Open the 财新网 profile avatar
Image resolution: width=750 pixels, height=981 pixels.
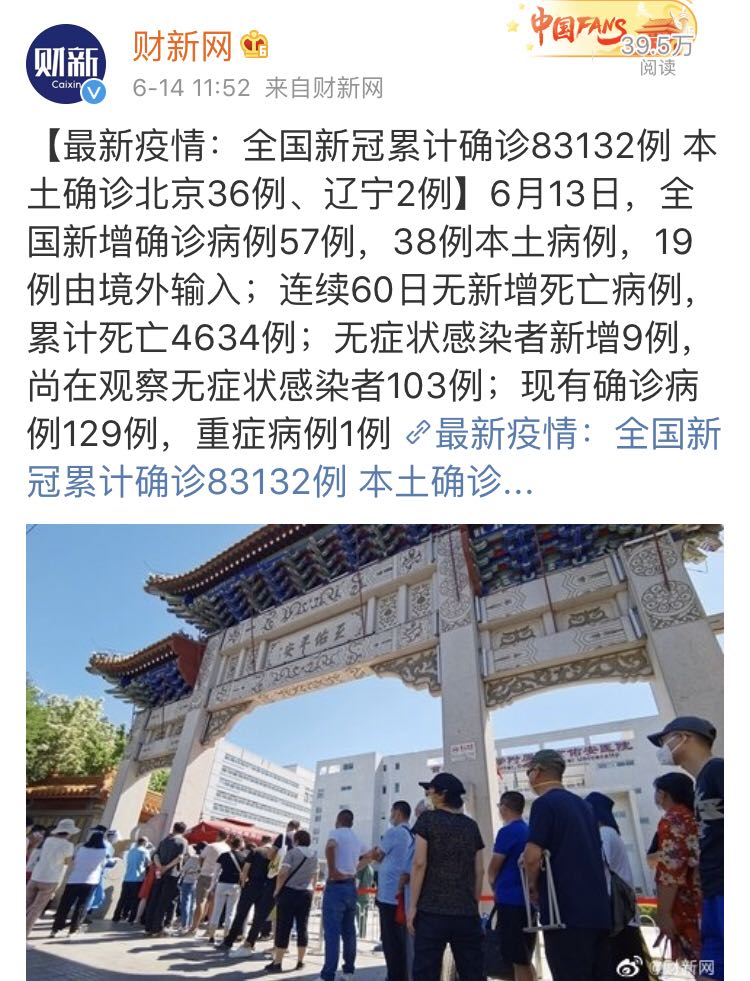tap(65, 64)
